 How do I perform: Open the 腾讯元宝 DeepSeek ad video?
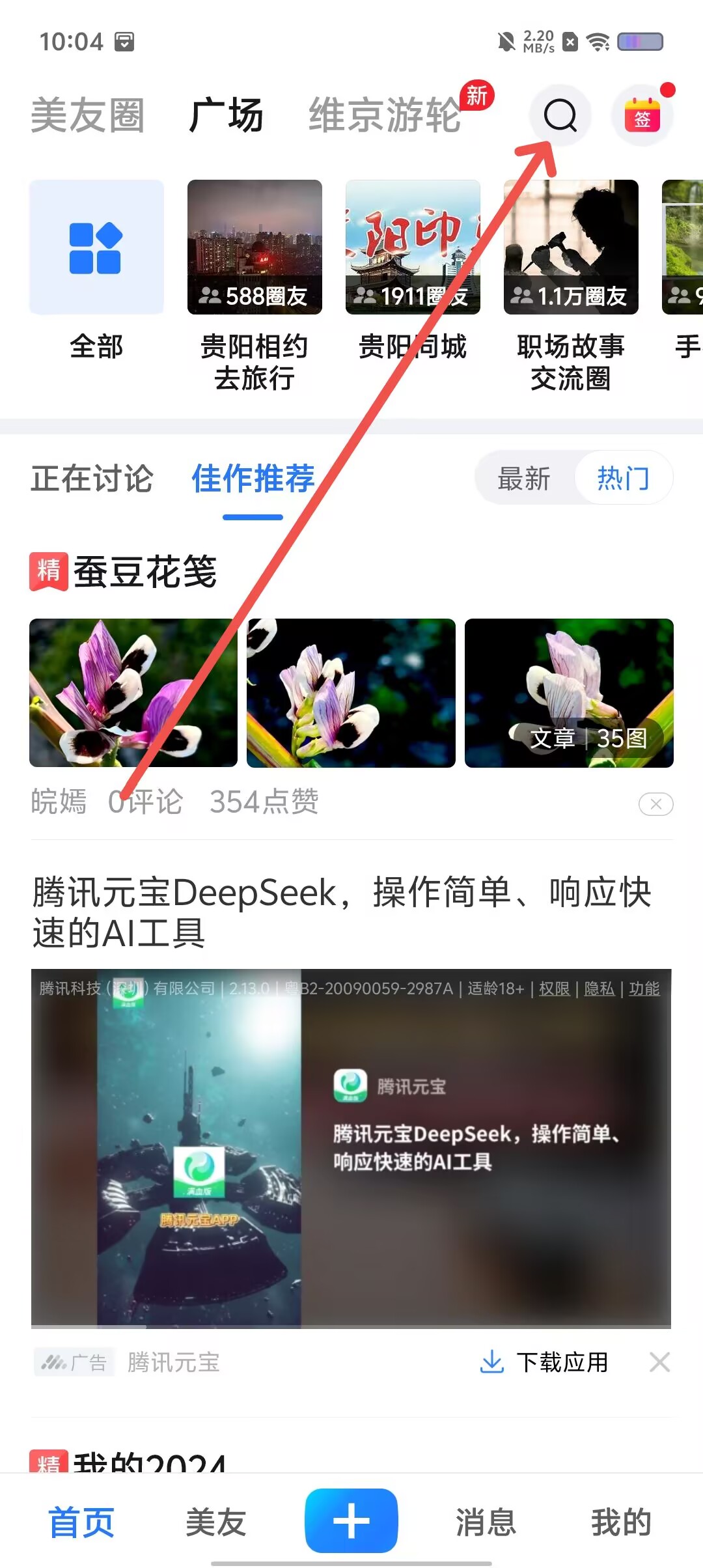click(x=351, y=1147)
